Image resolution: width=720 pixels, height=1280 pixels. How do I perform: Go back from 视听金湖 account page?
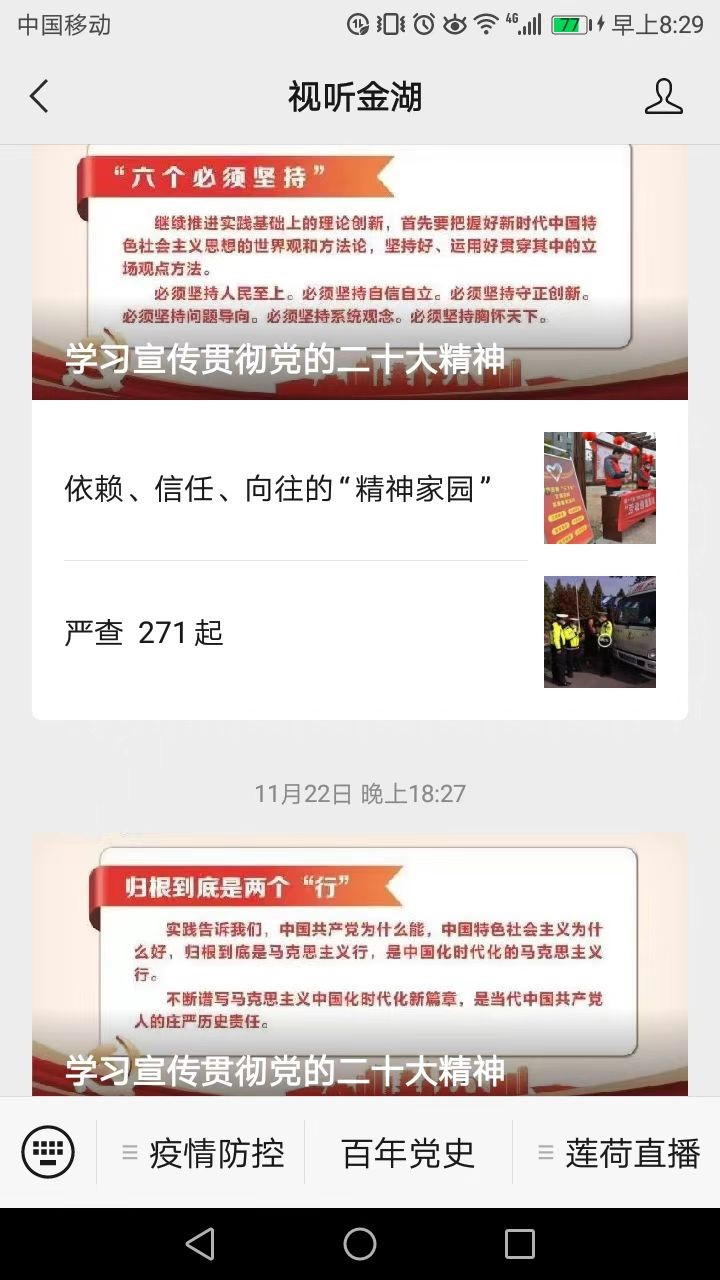tap(39, 97)
